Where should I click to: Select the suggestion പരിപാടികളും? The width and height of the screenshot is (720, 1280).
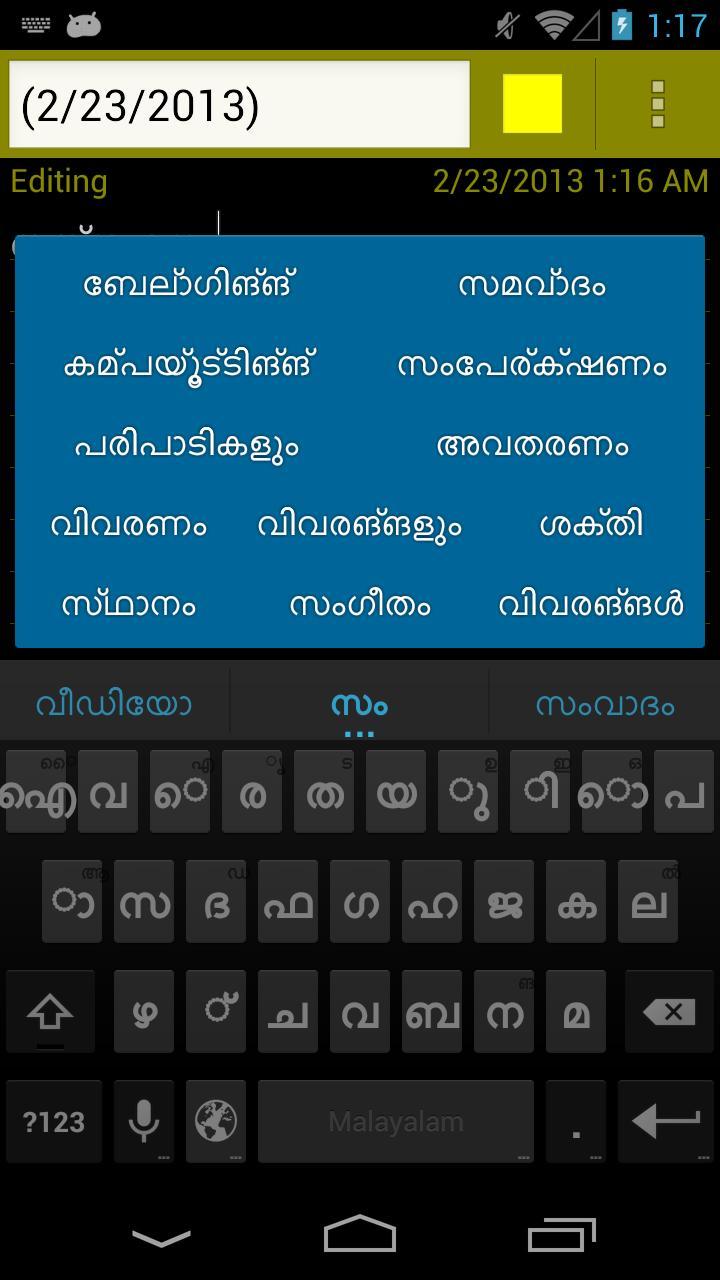tap(188, 445)
